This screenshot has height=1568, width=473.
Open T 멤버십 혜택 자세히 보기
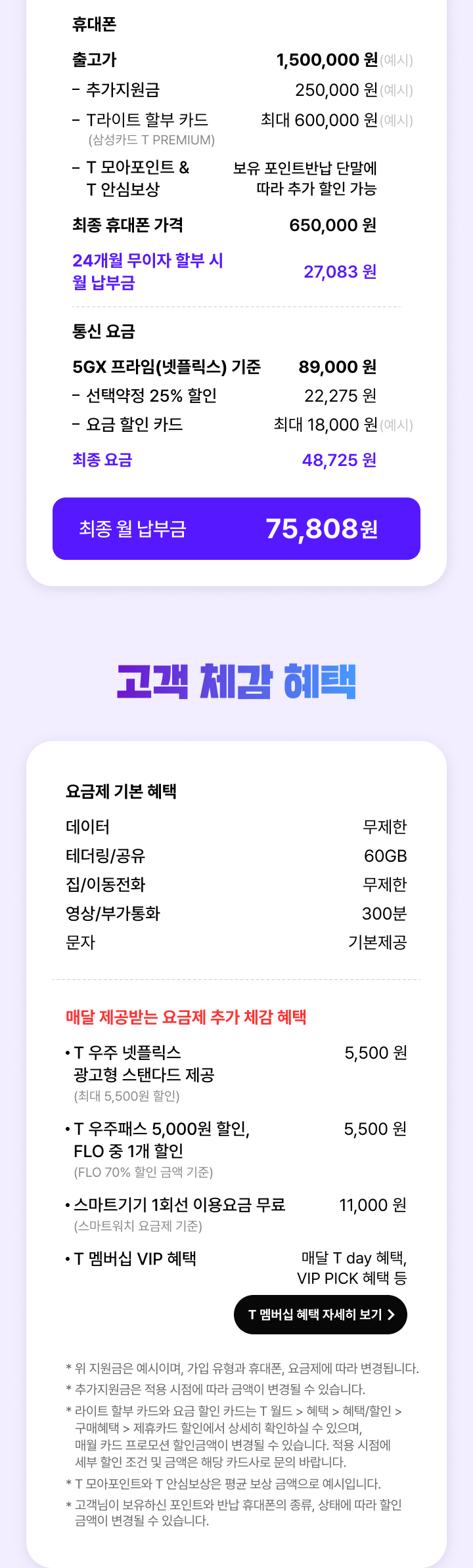point(321,1315)
